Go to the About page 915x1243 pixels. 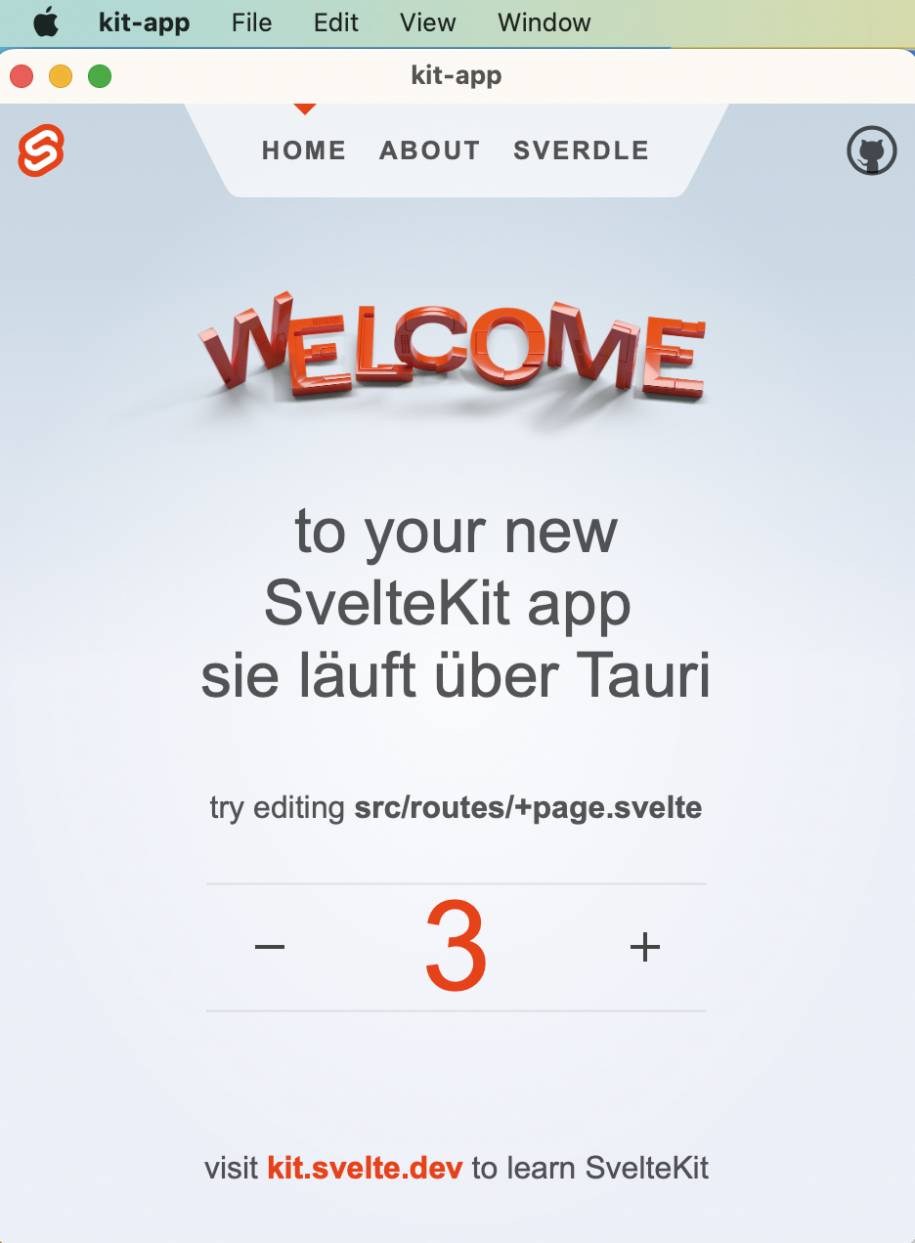tap(430, 151)
